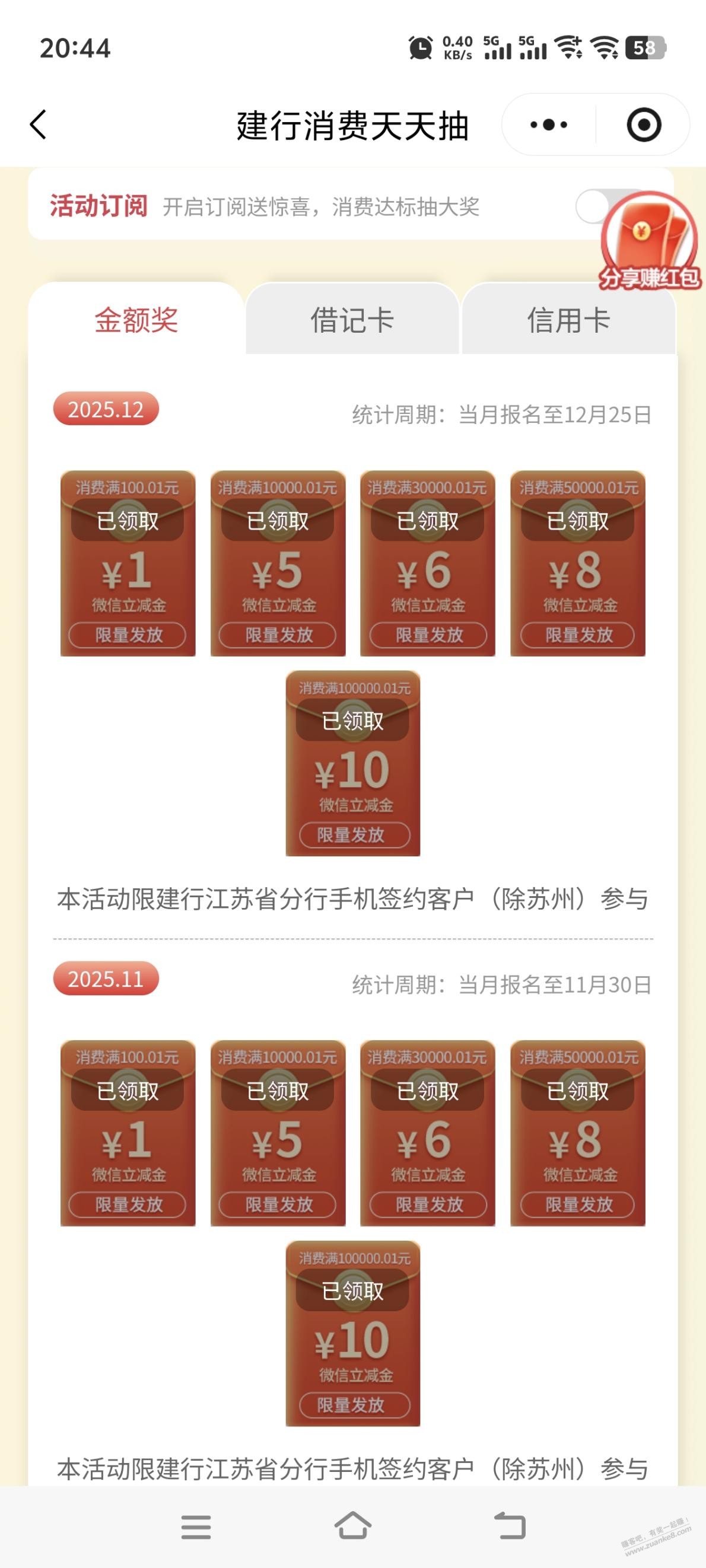Tap the ¥10 coupon in the 2025.11 section
This screenshot has width=706, height=1568.
[352, 1333]
